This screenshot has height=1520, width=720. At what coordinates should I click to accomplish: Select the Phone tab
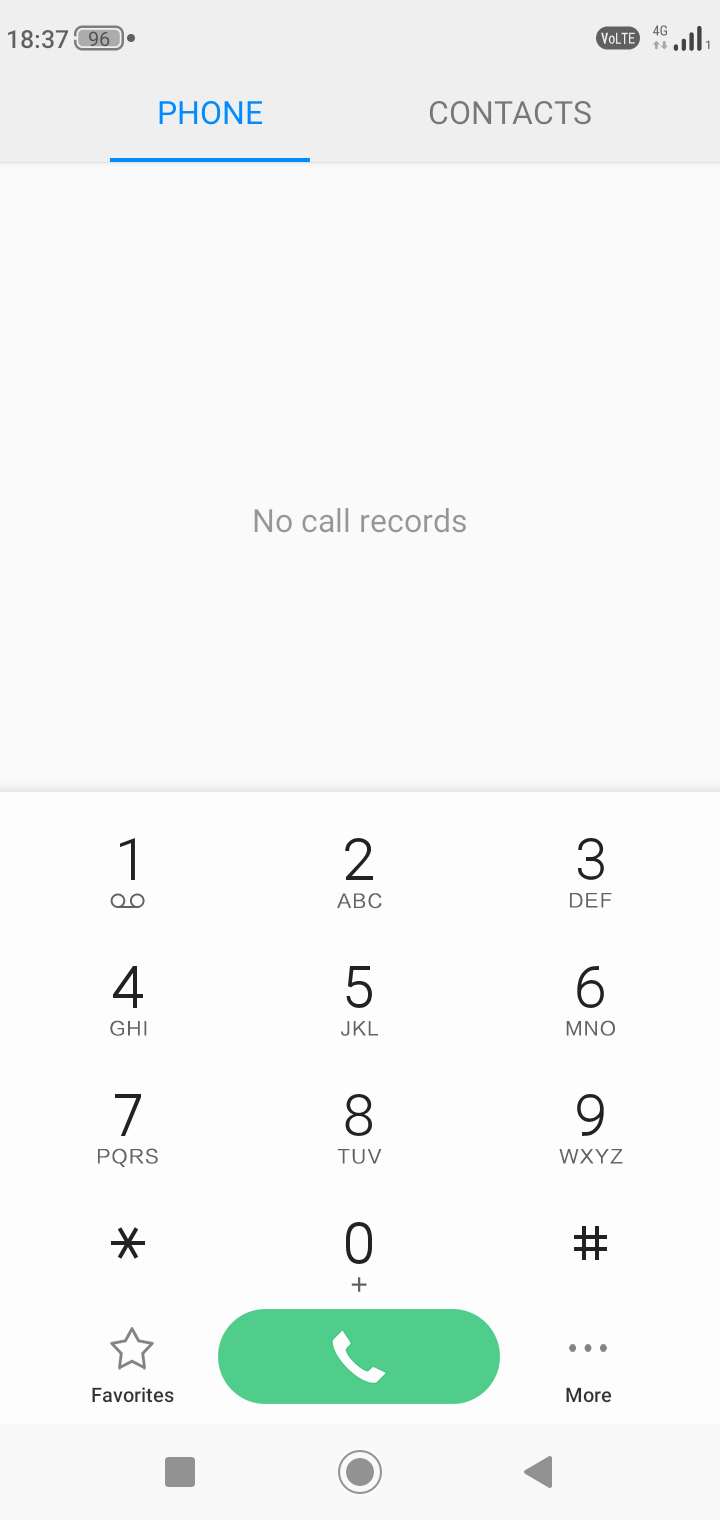click(210, 113)
